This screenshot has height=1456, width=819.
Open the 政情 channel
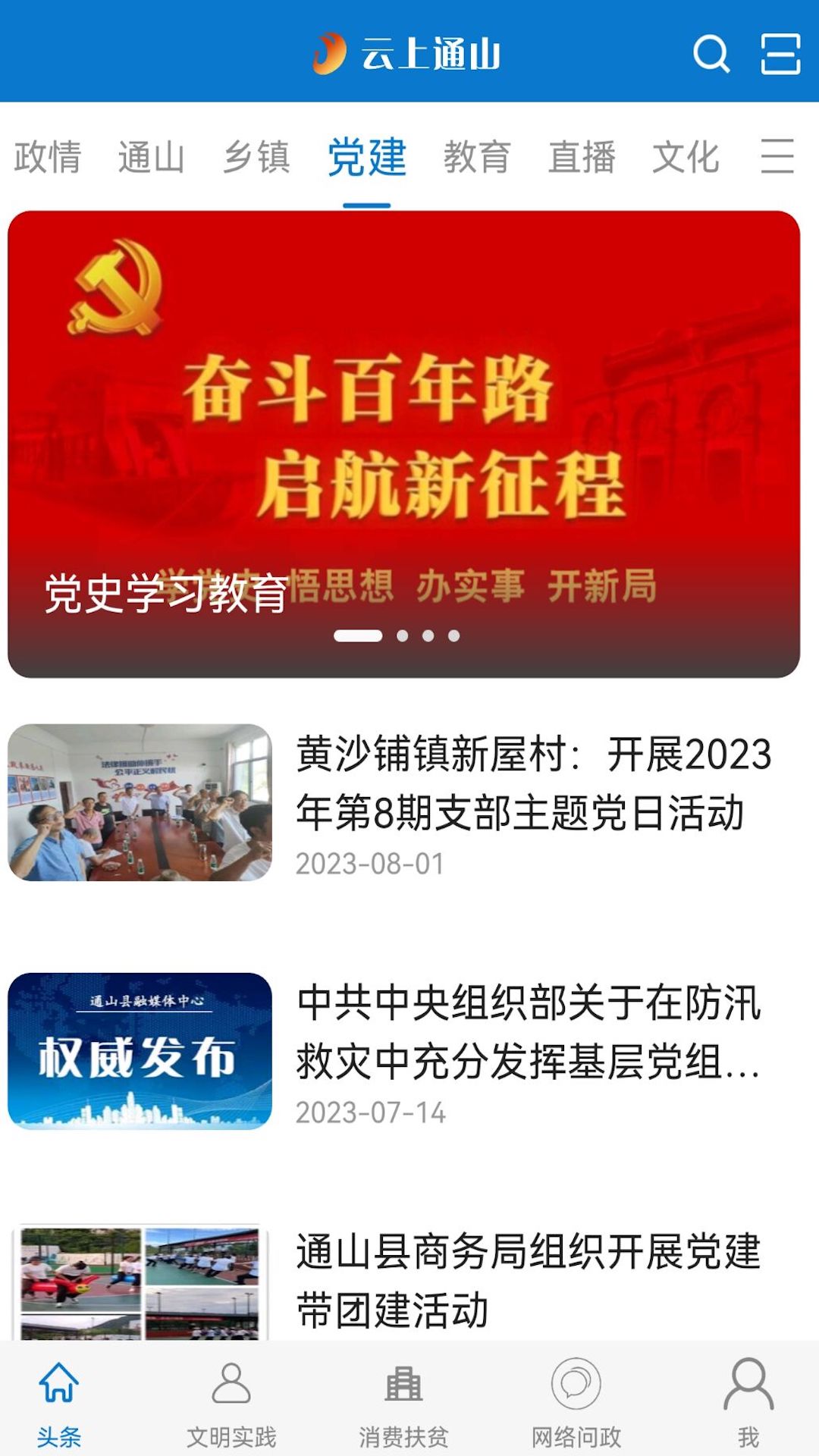click(x=48, y=156)
